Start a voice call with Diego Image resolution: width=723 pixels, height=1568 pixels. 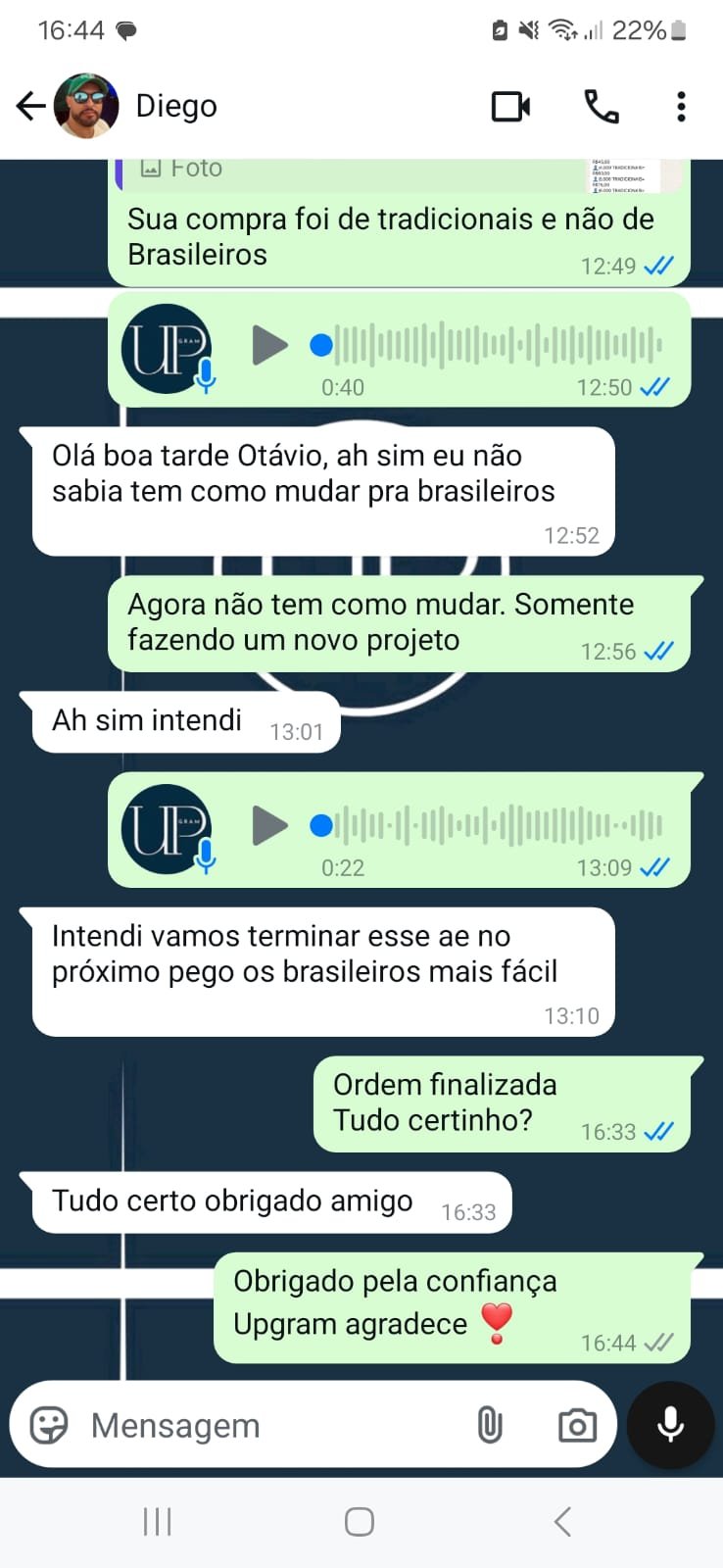(x=601, y=106)
